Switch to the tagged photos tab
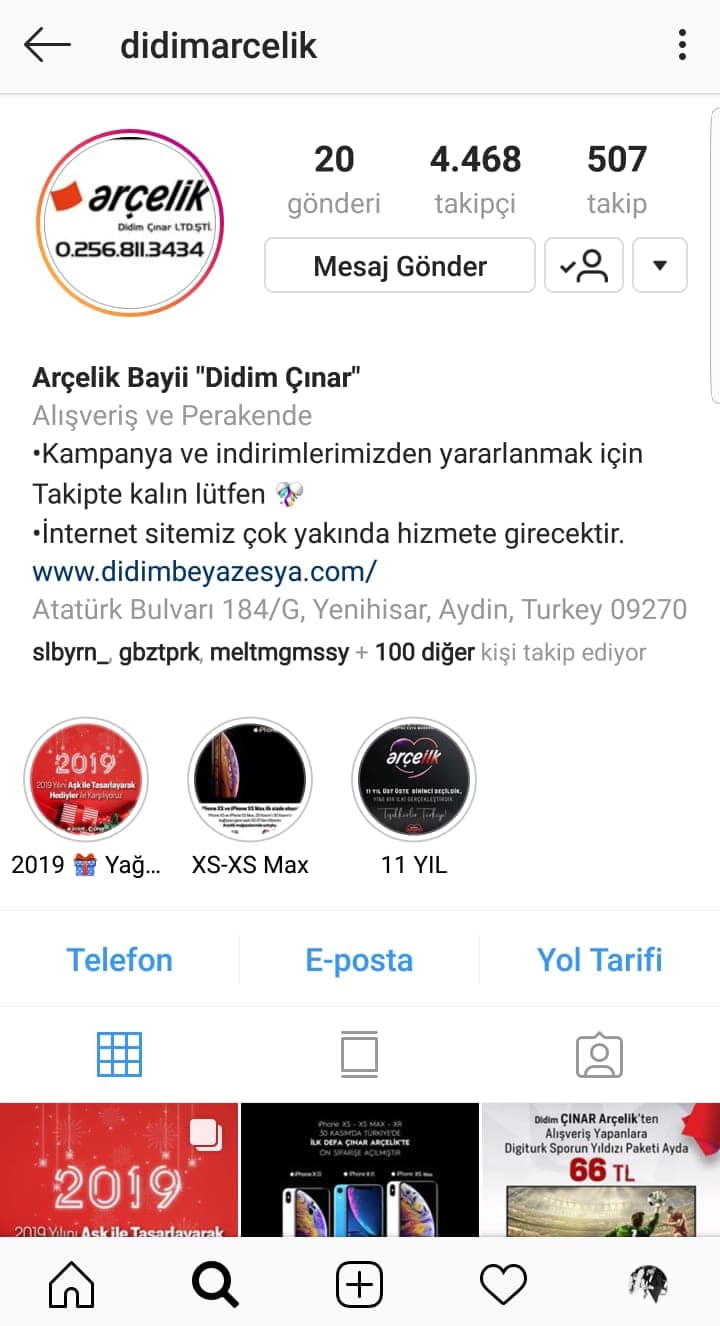This screenshot has height=1326, width=720. click(x=599, y=1054)
